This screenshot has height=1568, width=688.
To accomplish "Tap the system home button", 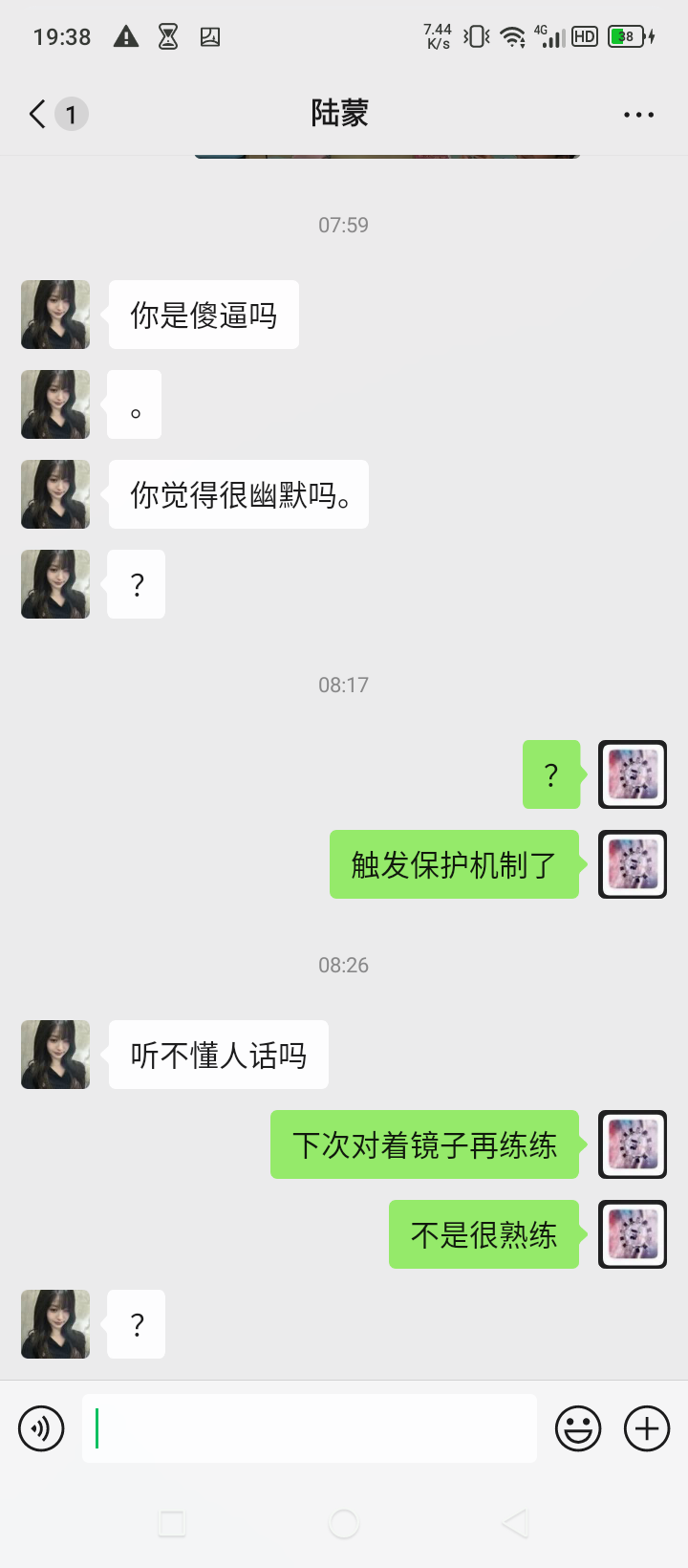I will (344, 1523).
